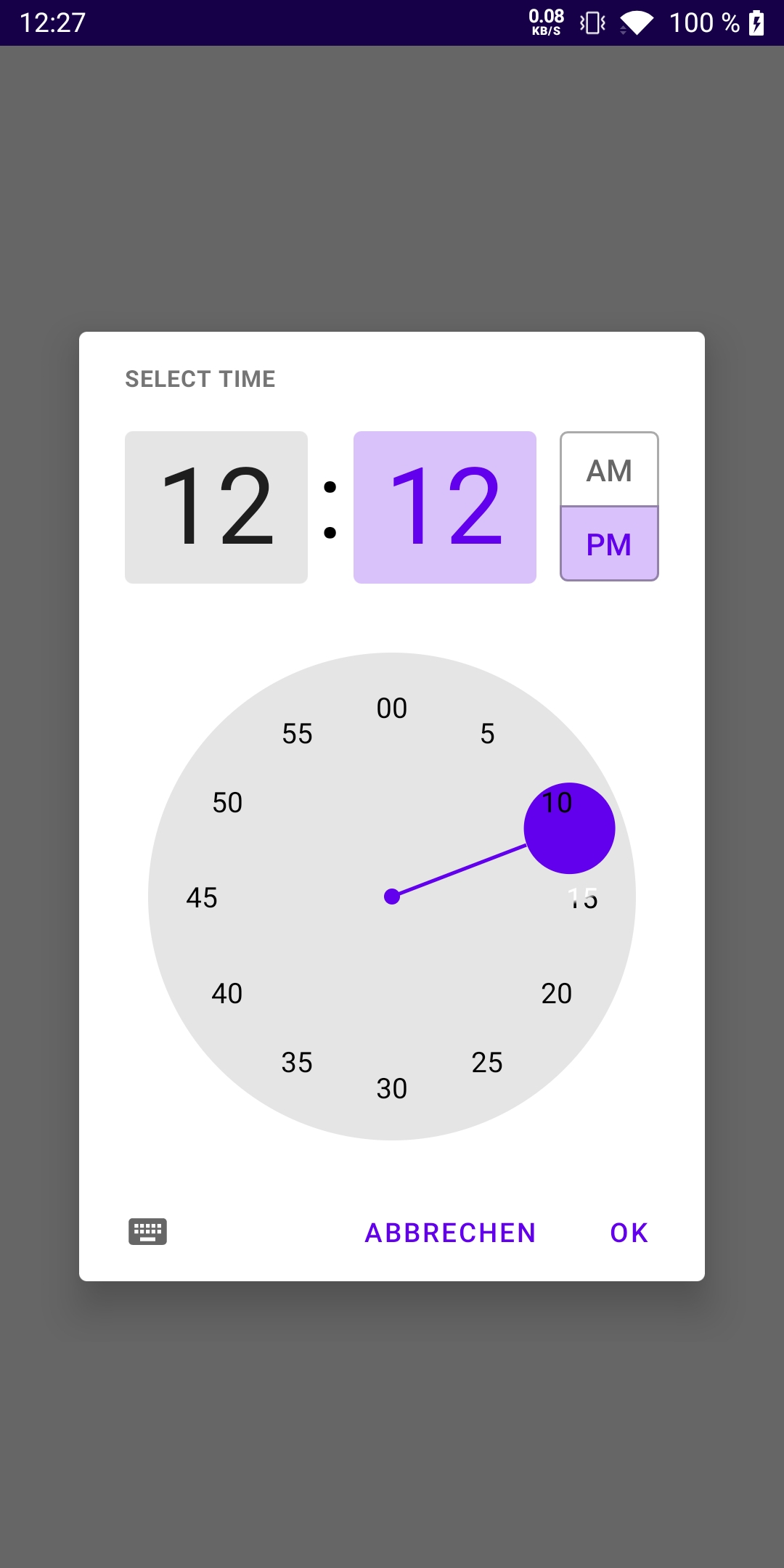Click the center pivot of the clock hand
Image resolution: width=784 pixels, height=1568 pixels.
pyautogui.click(x=393, y=897)
